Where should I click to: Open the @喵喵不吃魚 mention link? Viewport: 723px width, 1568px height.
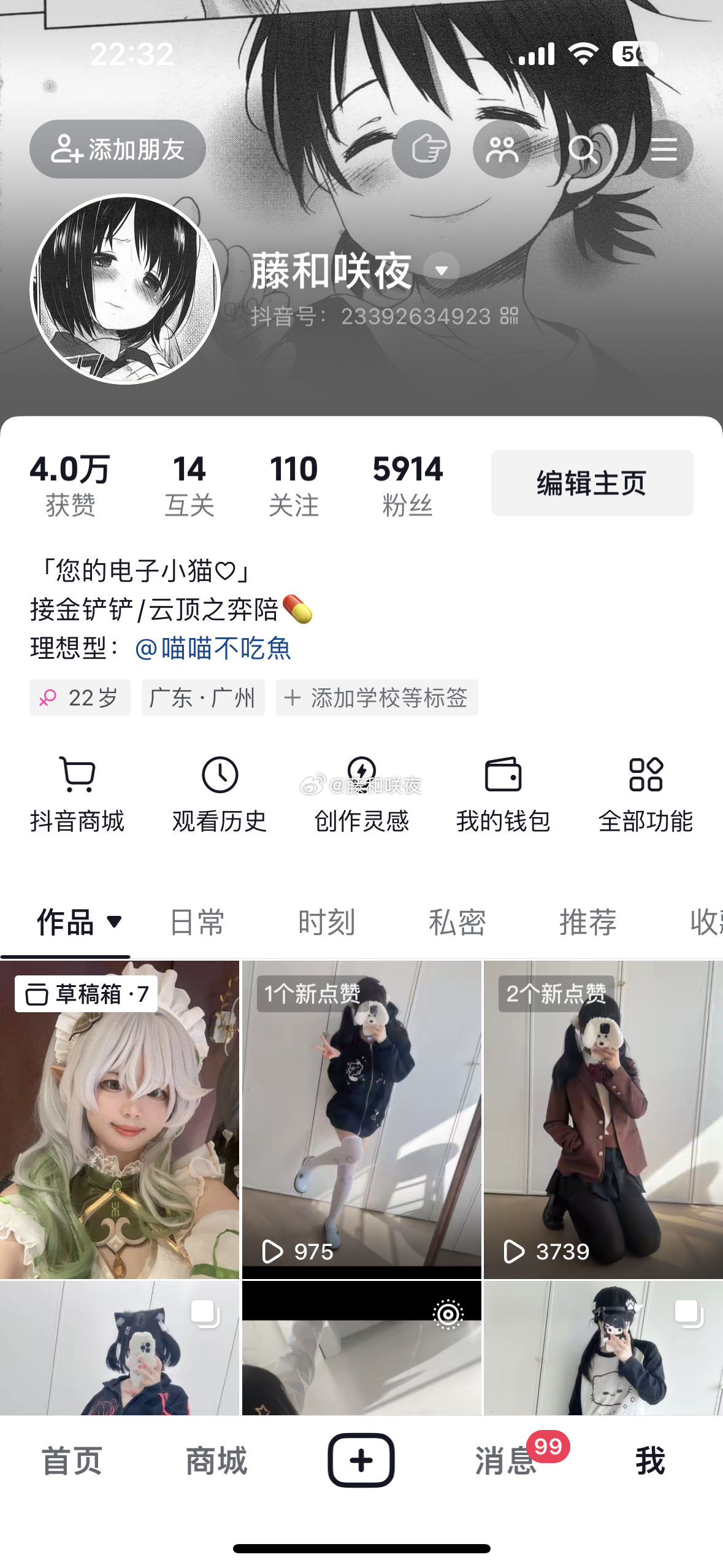(213, 648)
